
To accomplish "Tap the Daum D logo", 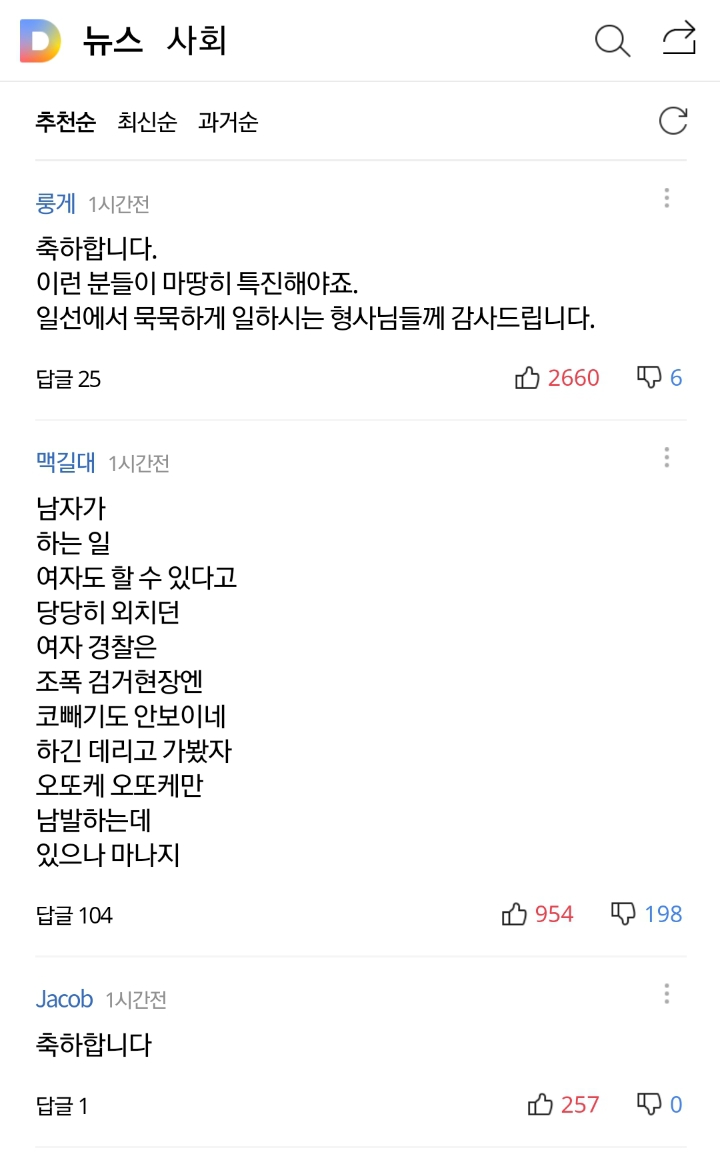I will 40,41.
